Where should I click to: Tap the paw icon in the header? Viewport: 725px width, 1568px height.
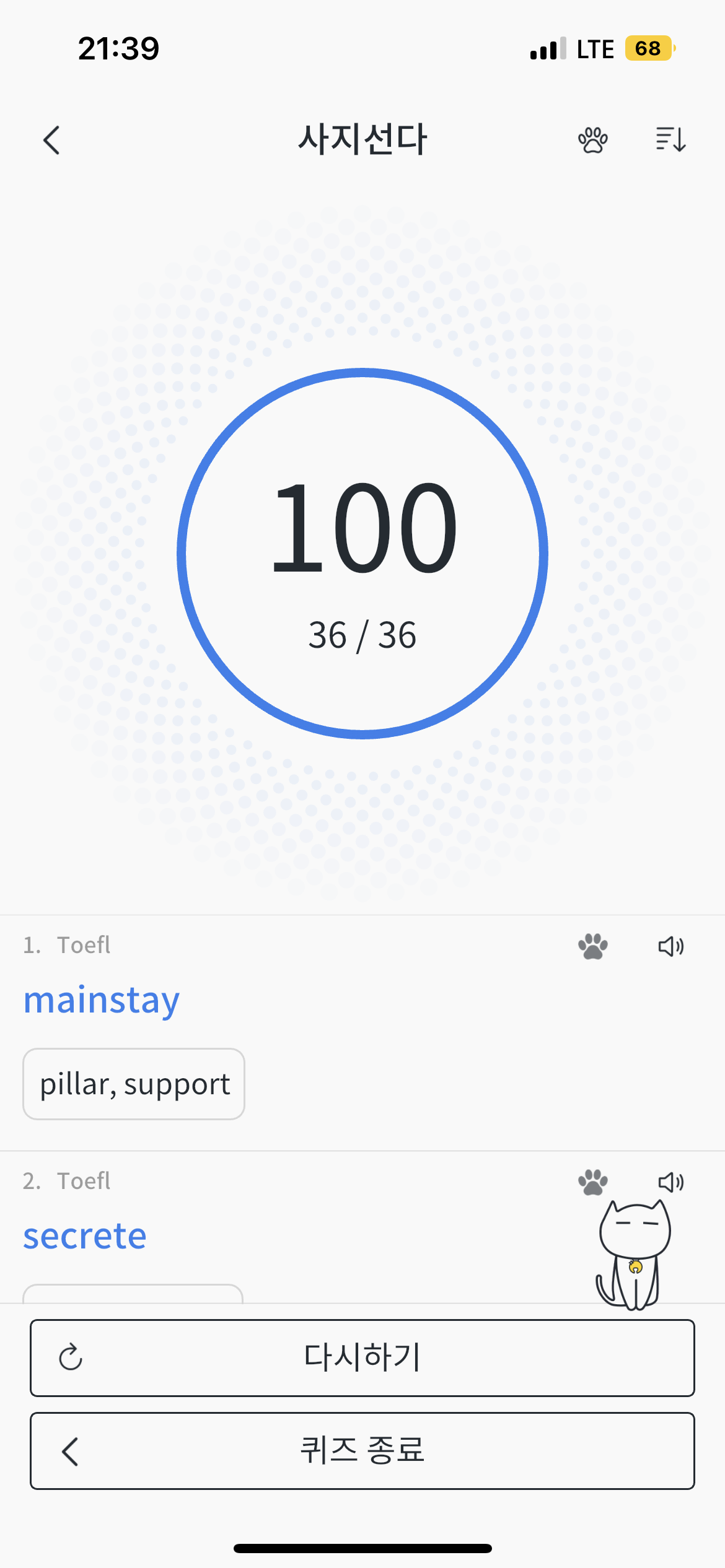(x=593, y=141)
